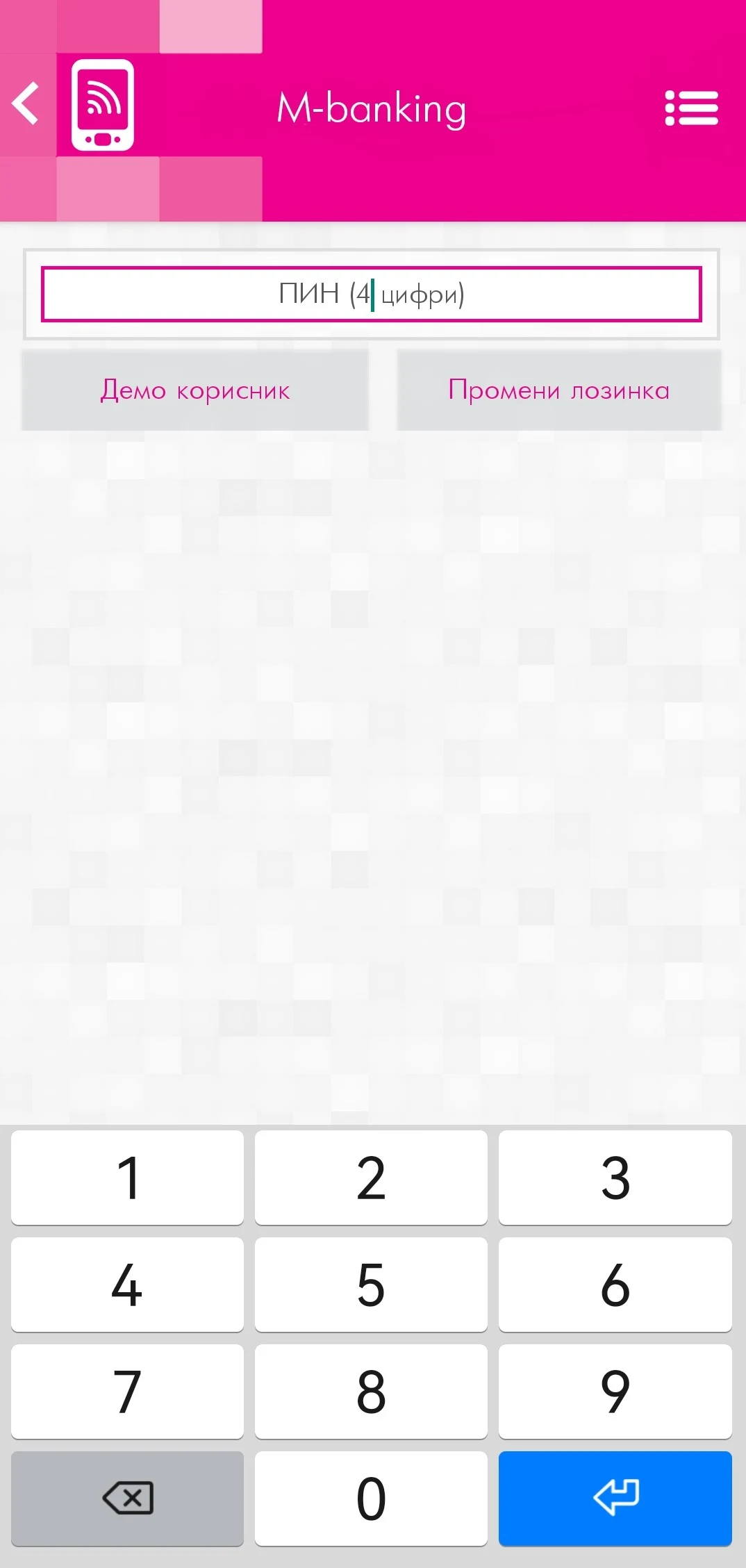
Task: Go back using the header arrow
Action: 26,104
